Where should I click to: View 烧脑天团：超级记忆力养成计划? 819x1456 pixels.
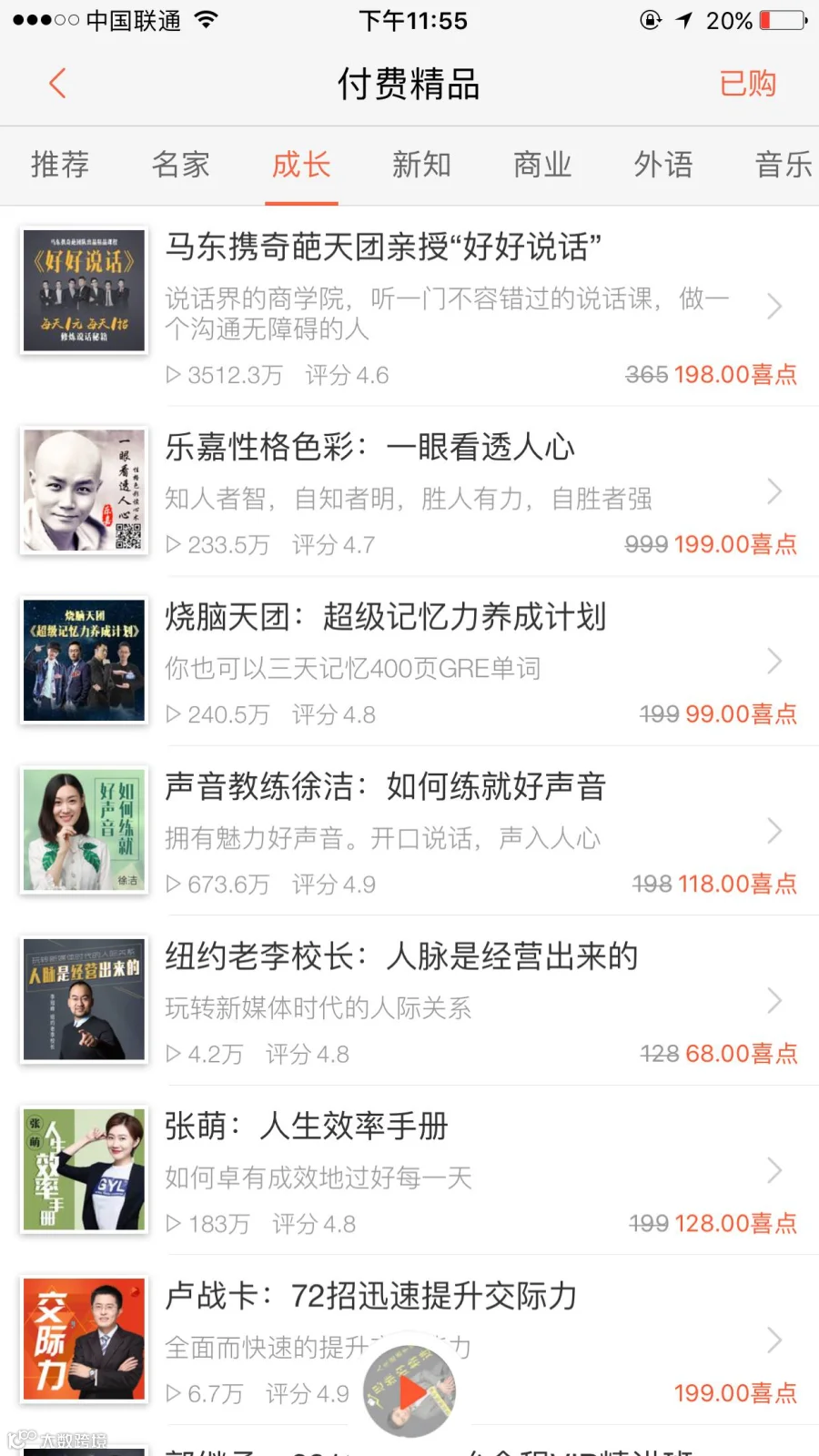[x=385, y=617]
